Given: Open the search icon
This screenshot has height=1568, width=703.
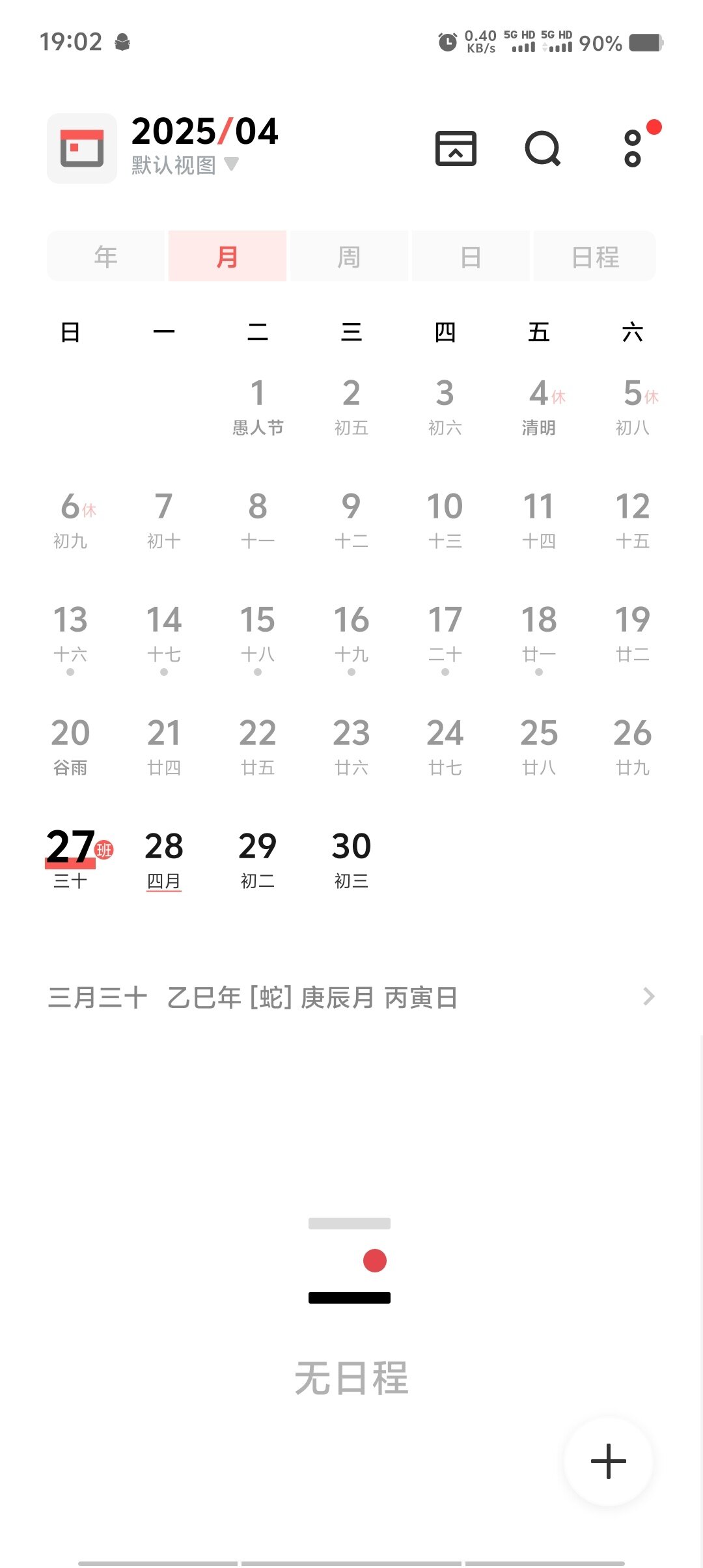Looking at the screenshot, I should coord(543,148).
